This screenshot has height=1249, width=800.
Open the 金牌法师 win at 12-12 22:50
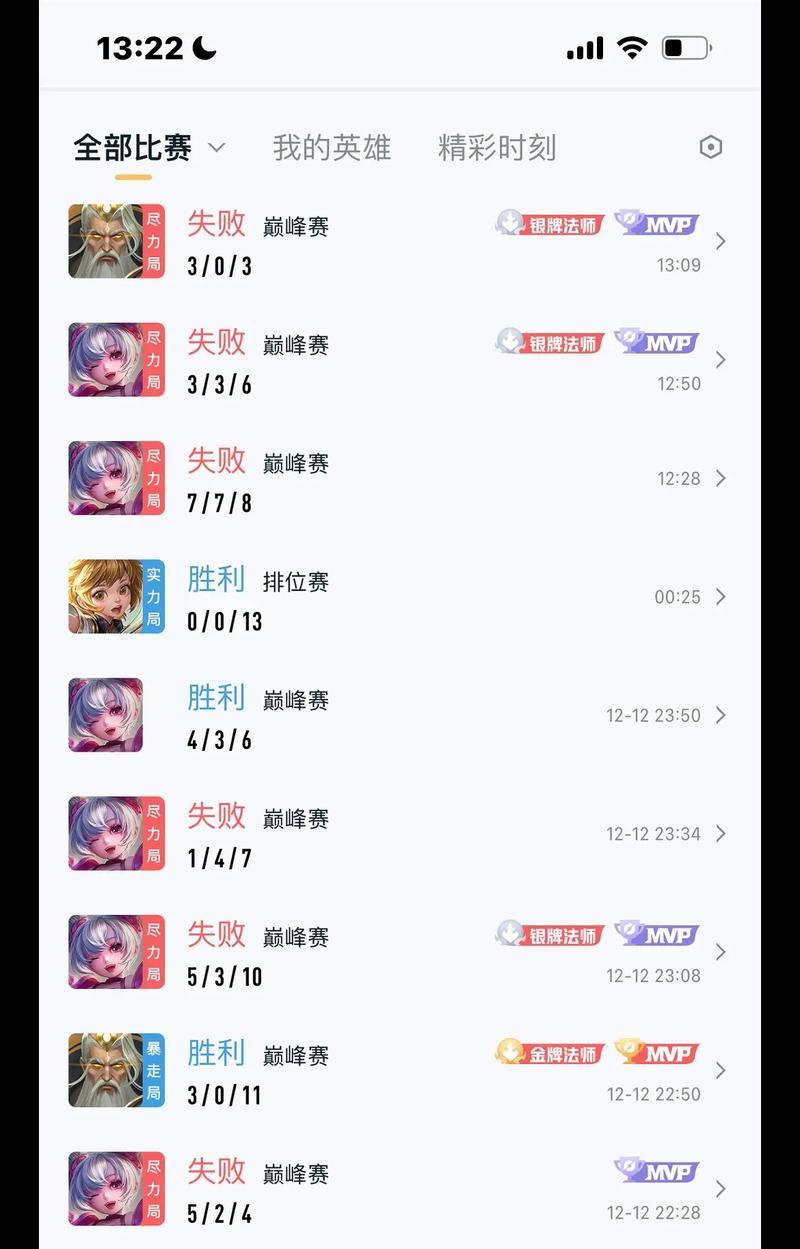tap(400, 1071)
